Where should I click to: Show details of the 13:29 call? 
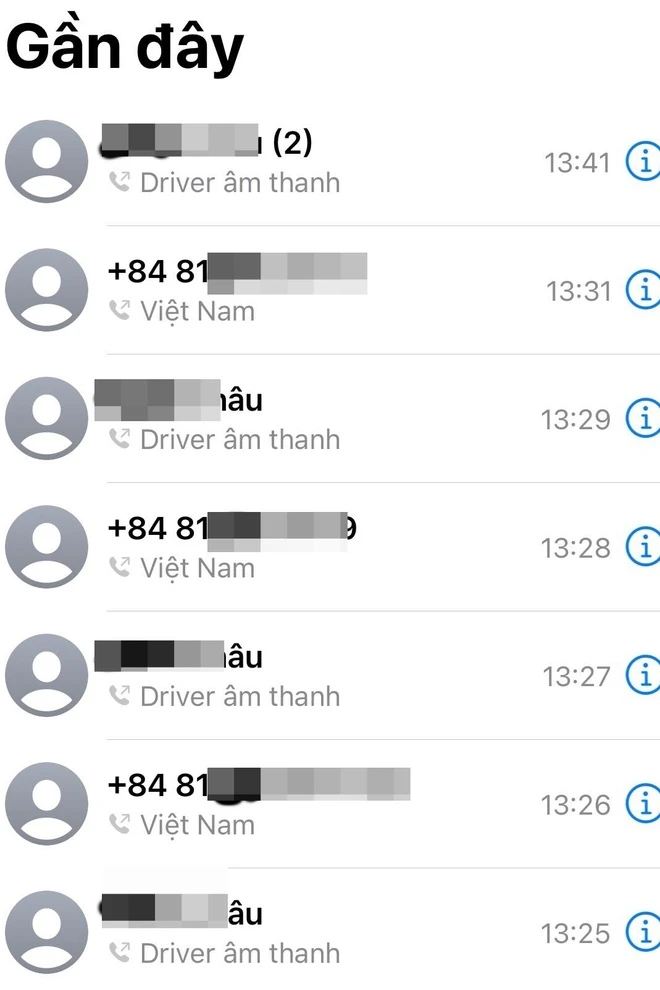[x=643, y=418]
